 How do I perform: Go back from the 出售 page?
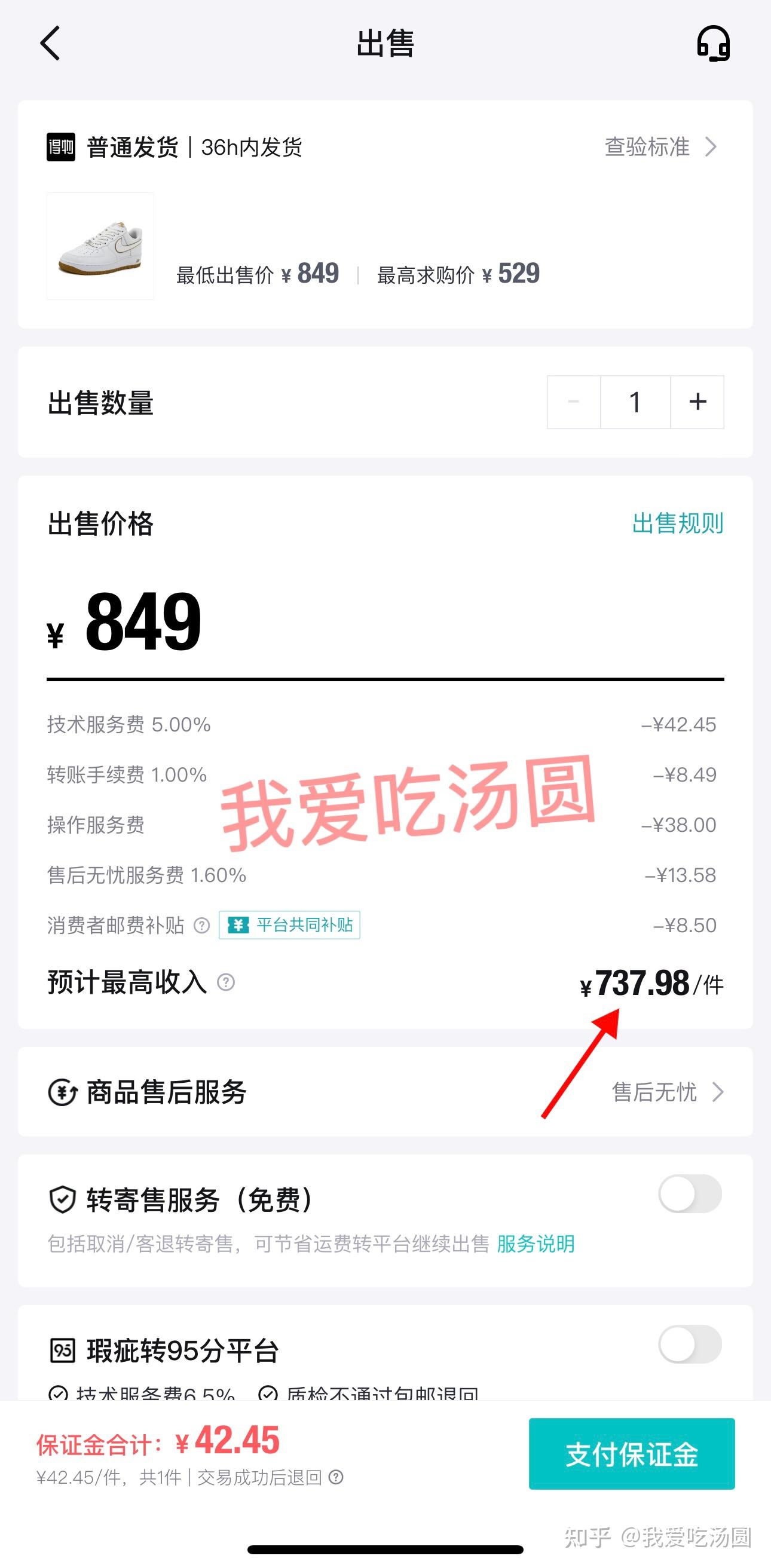click(x=50, y=43)
